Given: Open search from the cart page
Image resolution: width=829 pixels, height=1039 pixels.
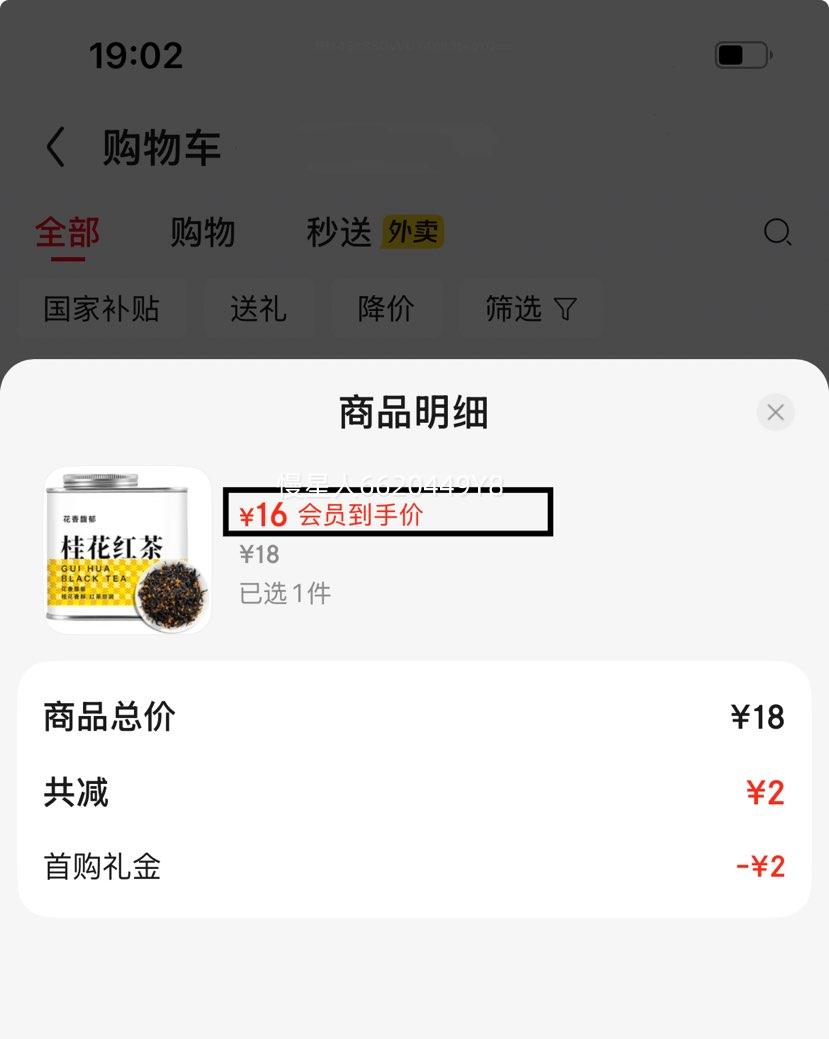Looking at the screenshot, I should coord(777,233).
